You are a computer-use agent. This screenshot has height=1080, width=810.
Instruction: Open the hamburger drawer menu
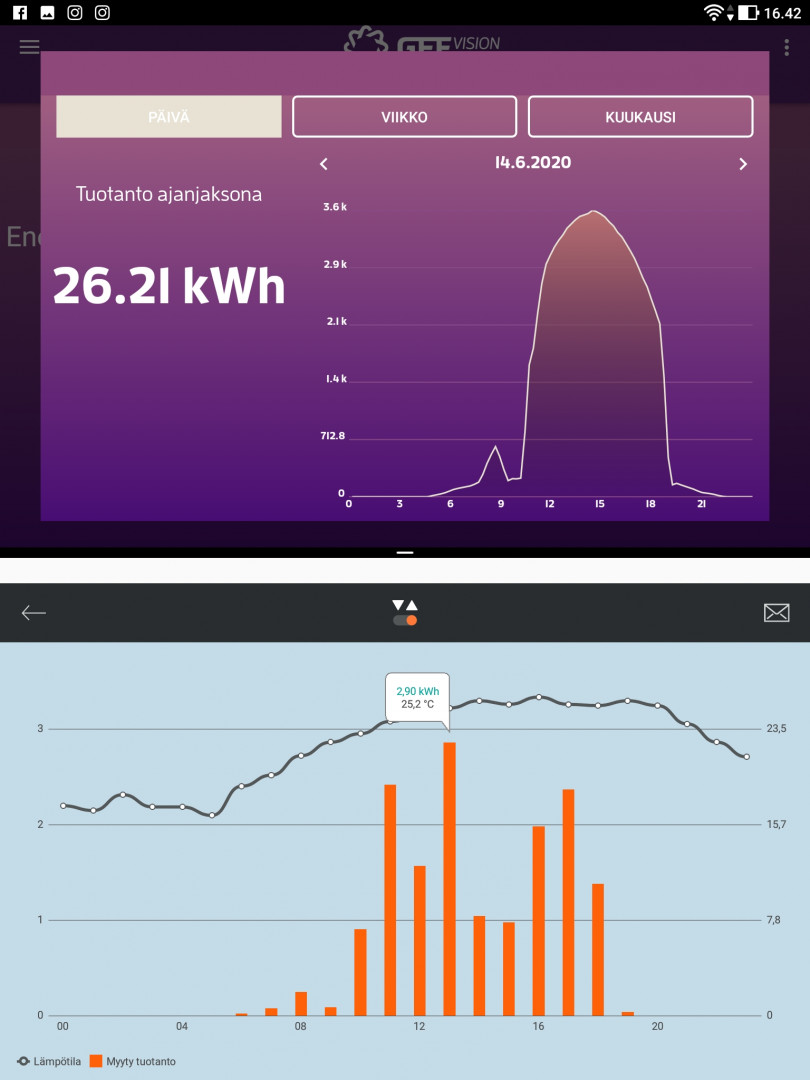point(30,47)
